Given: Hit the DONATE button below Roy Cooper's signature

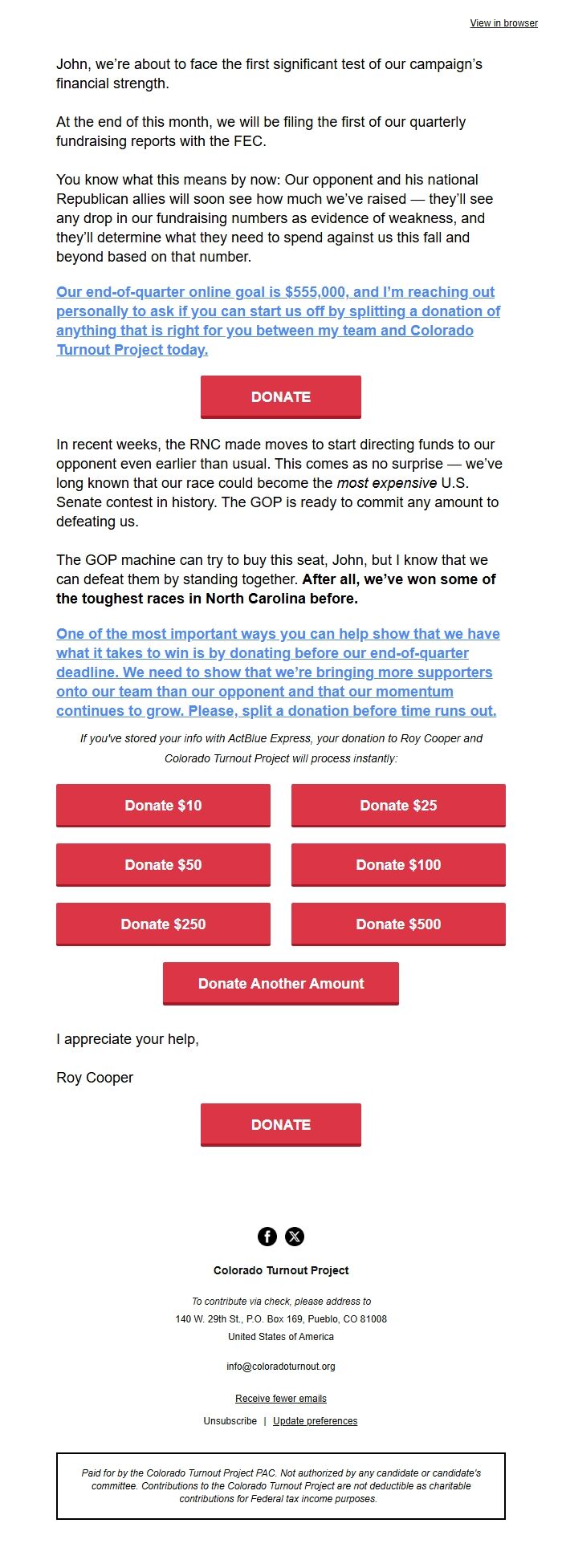Looking at the screenshot, I should click(281, 1124).
